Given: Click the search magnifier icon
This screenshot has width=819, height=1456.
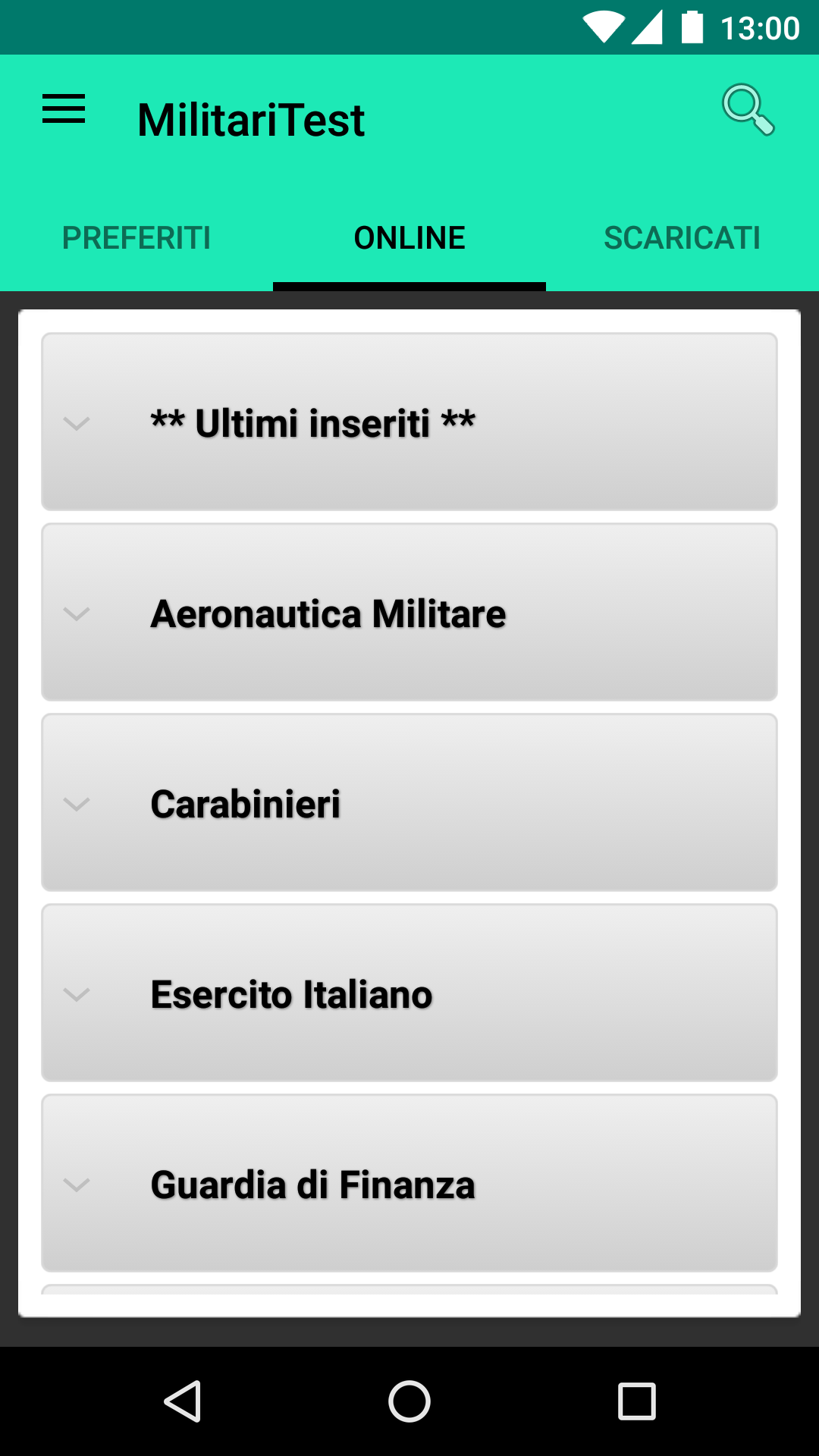Looking at the screenshot, I should tap(748, 109).
